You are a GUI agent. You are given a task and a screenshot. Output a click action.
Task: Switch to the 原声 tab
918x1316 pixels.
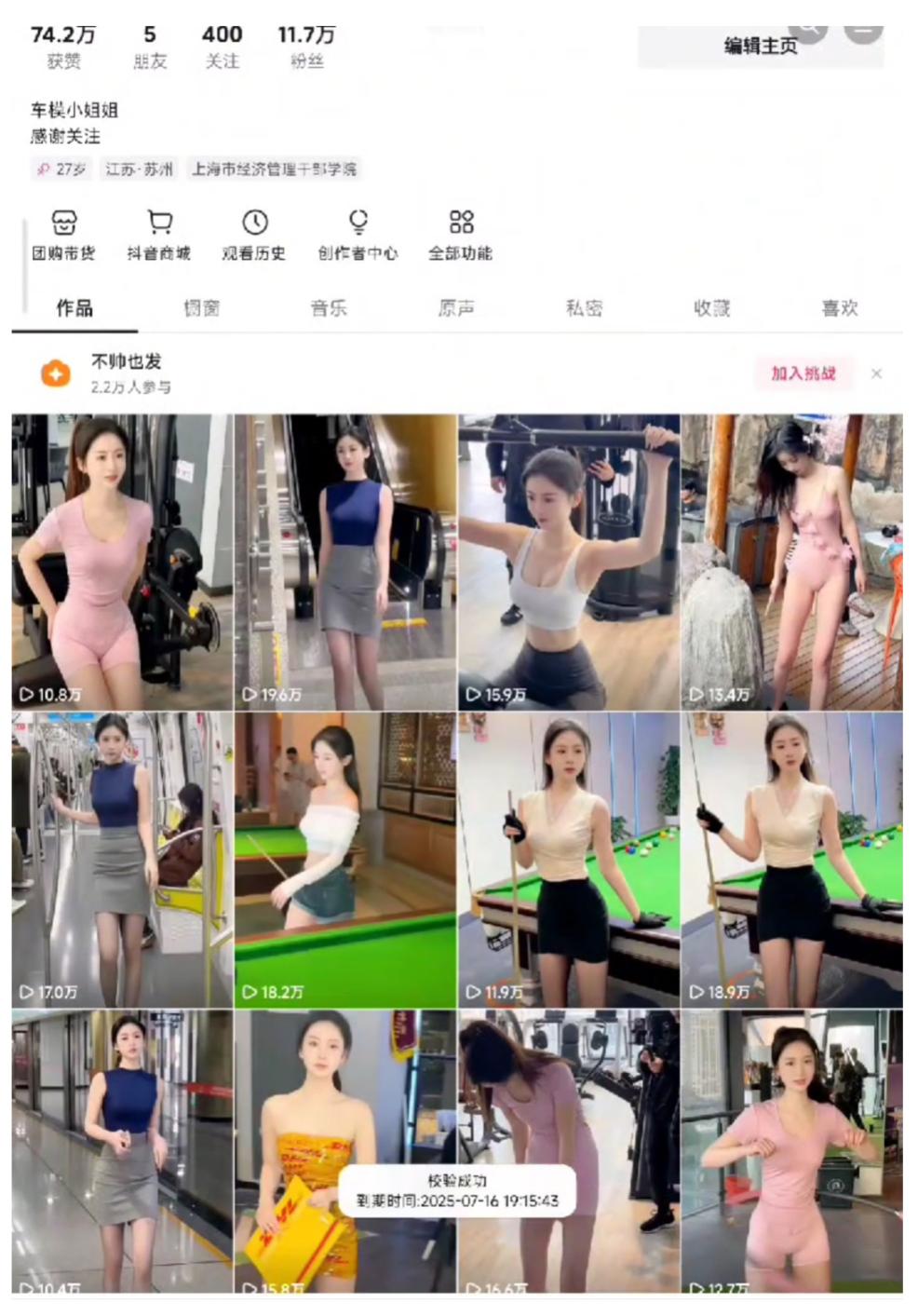pyautogui.click(x=456, y=308)
